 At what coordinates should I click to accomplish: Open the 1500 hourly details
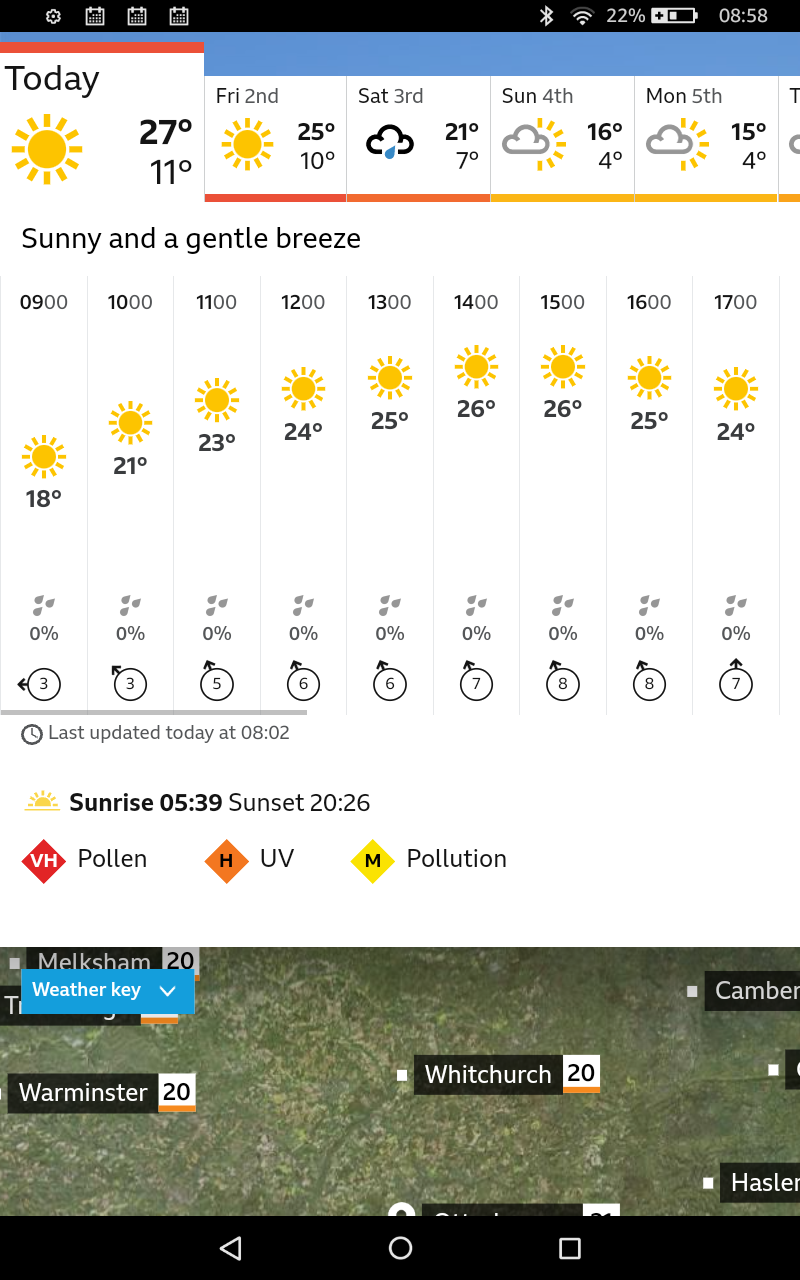(562, 490)
